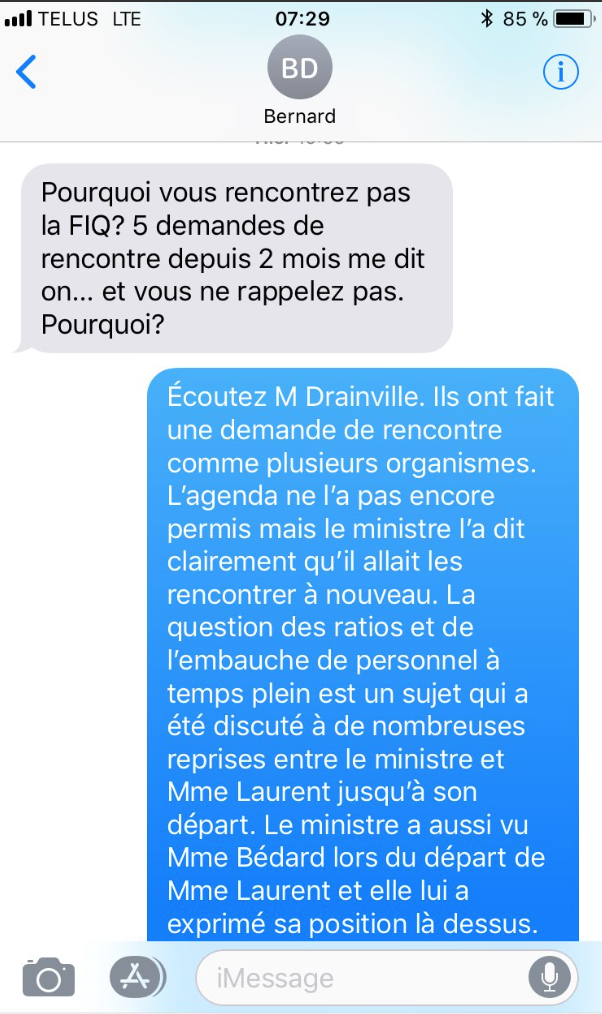Go back to the messages list
602x1014 pixels.
tap(27, 72)
